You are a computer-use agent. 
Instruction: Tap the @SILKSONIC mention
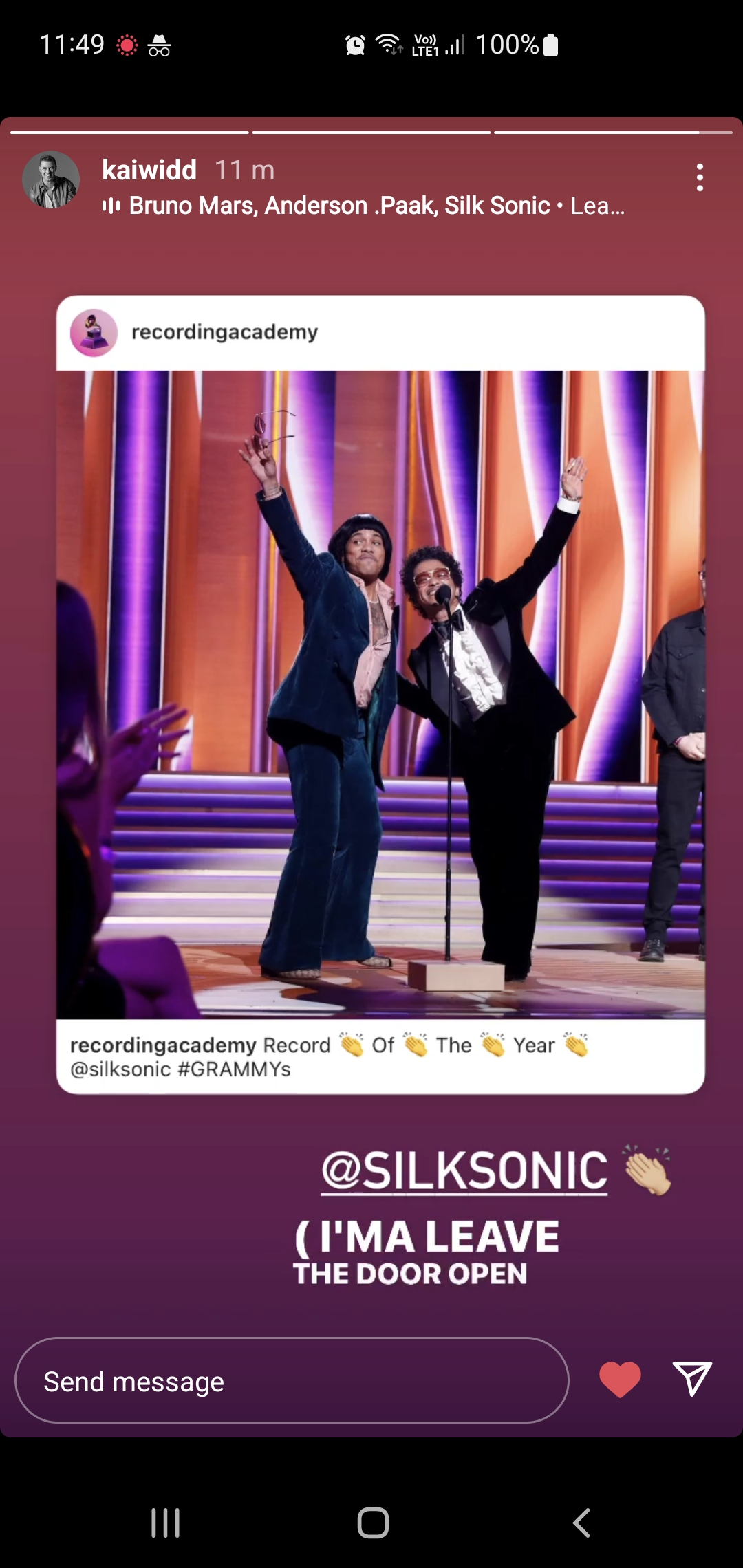[464, 1171]
